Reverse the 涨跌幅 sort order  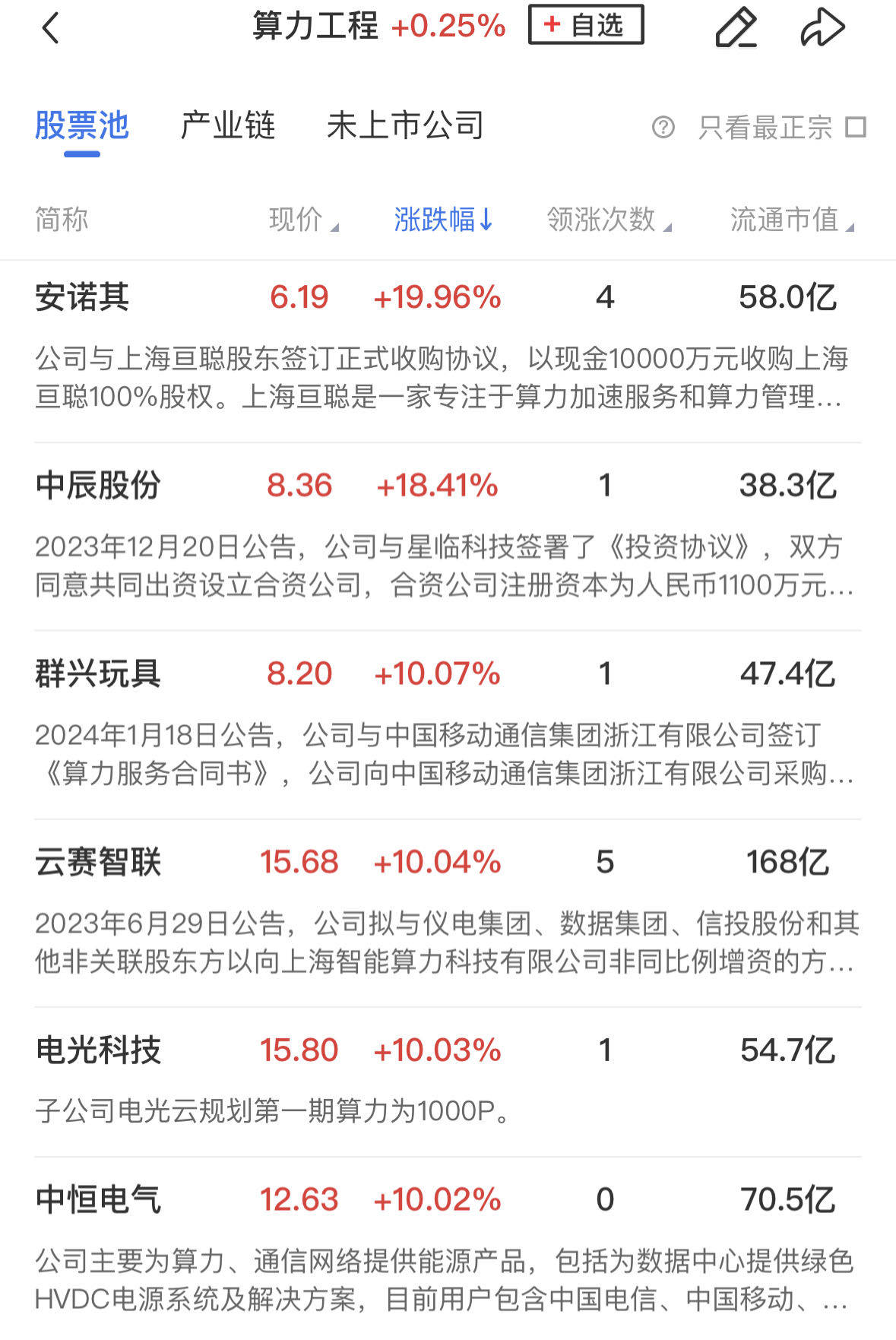pyautogui.click(x=443, y=220)
